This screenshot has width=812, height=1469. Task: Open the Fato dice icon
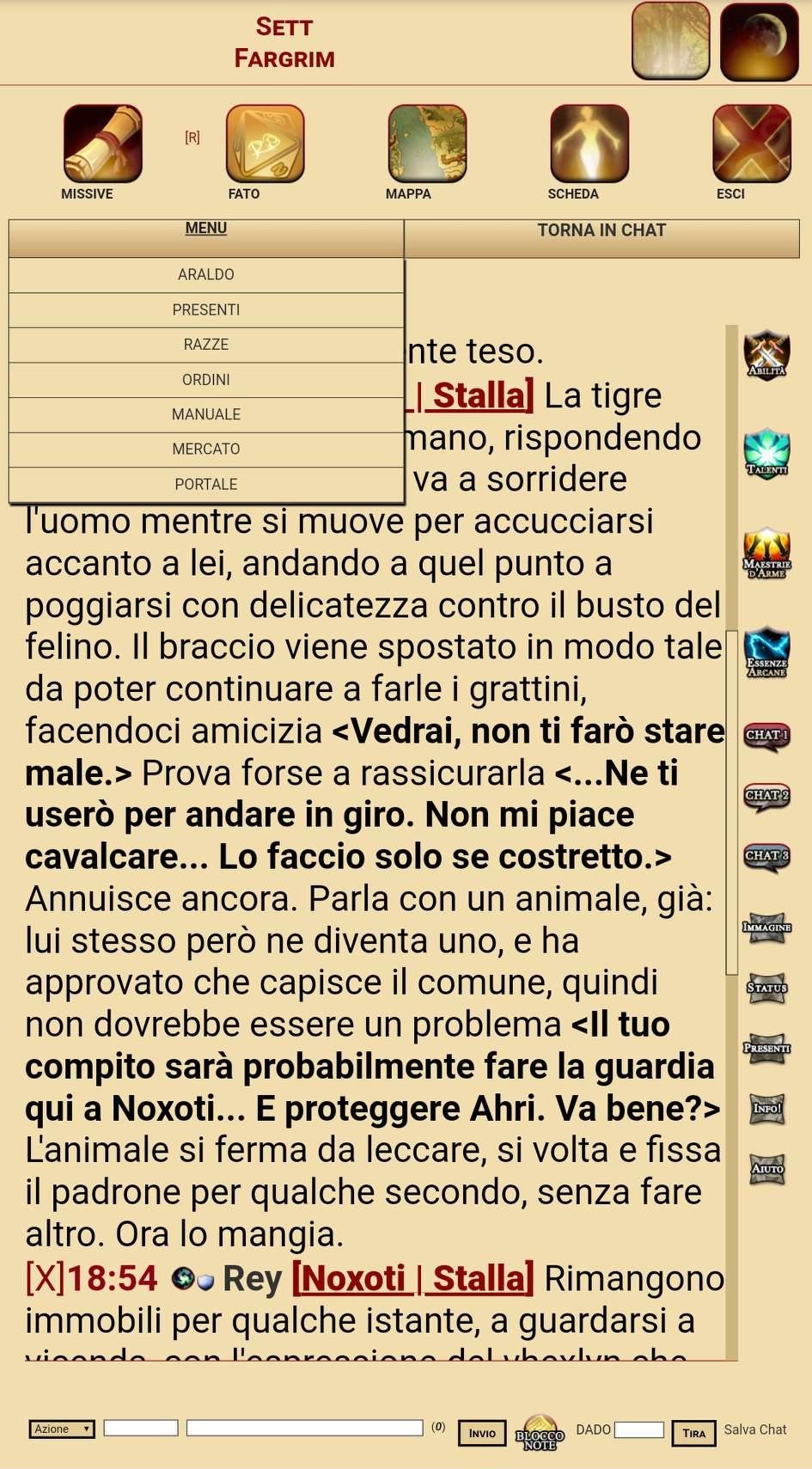pos(265,144)
